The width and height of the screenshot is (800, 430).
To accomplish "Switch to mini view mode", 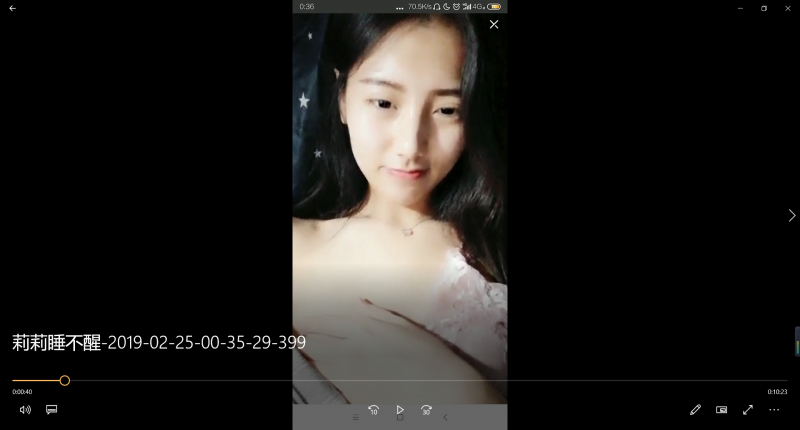I will pos(721,410).
